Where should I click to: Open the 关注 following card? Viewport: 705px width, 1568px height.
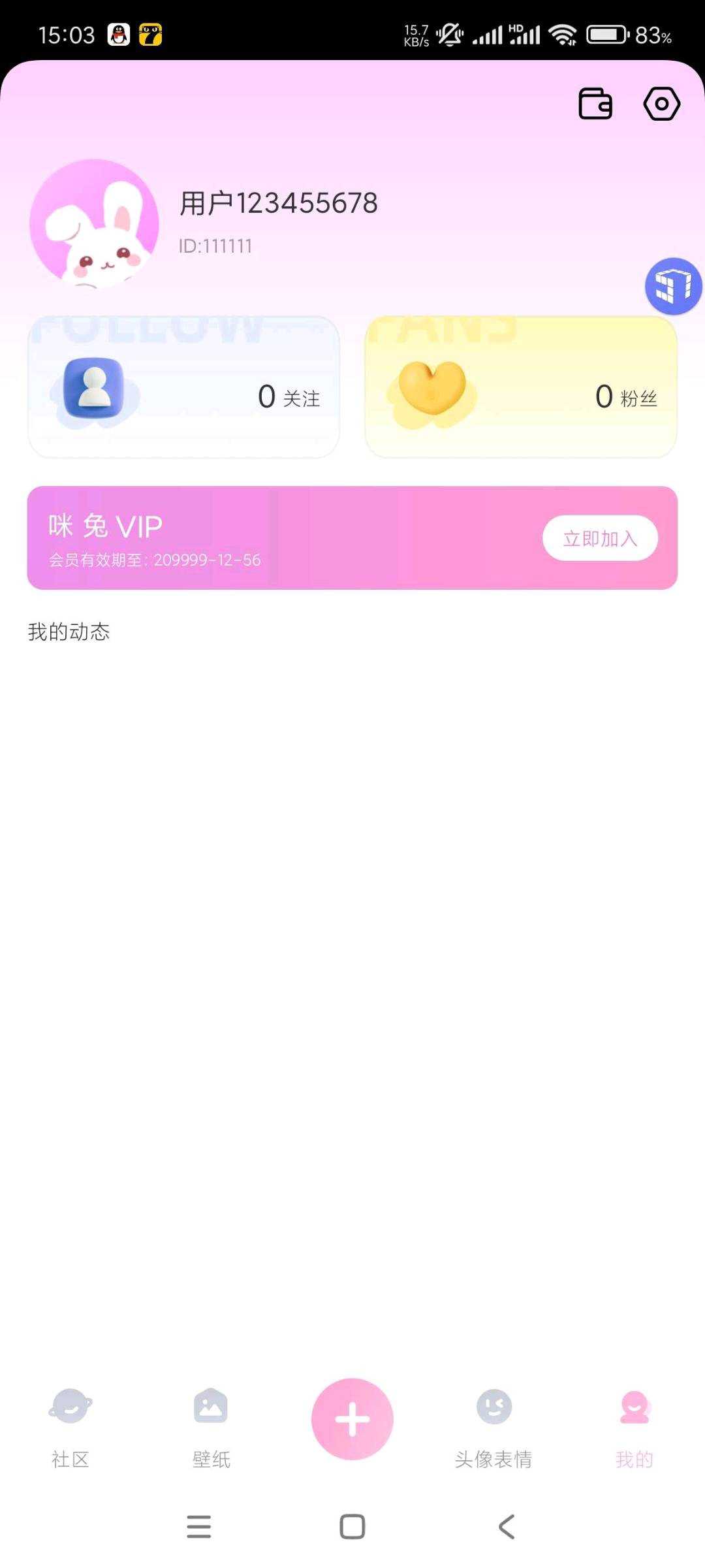(184, 389)
